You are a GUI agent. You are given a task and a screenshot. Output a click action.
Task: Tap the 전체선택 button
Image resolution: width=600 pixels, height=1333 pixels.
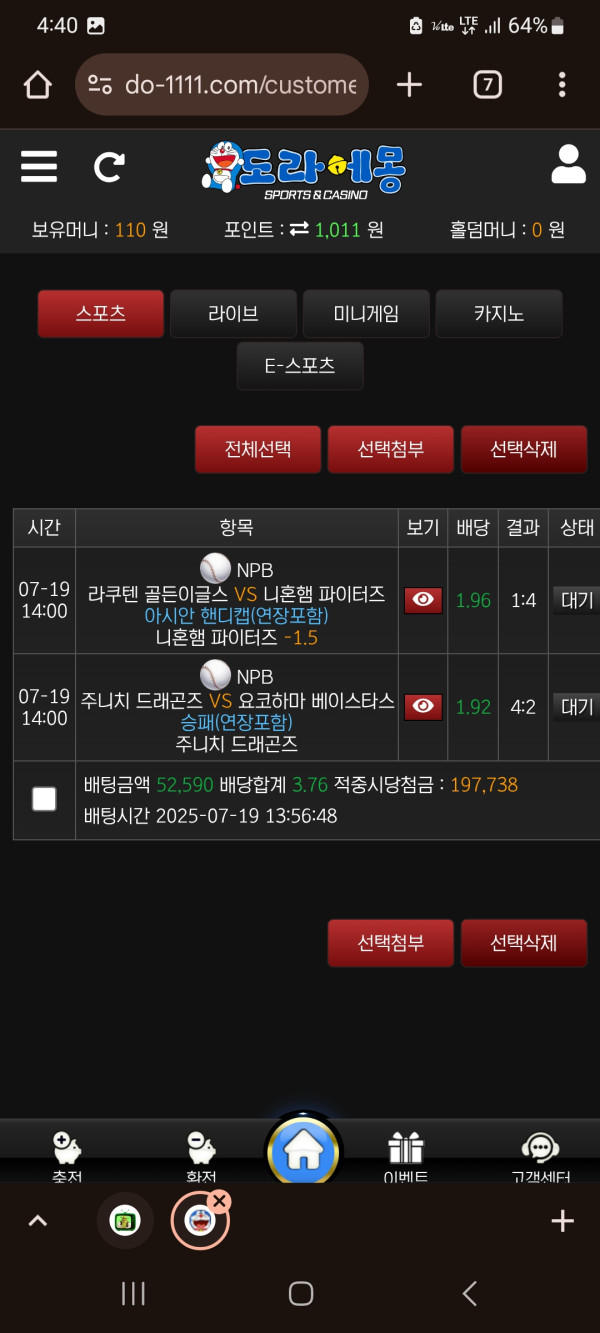point(258,449)
